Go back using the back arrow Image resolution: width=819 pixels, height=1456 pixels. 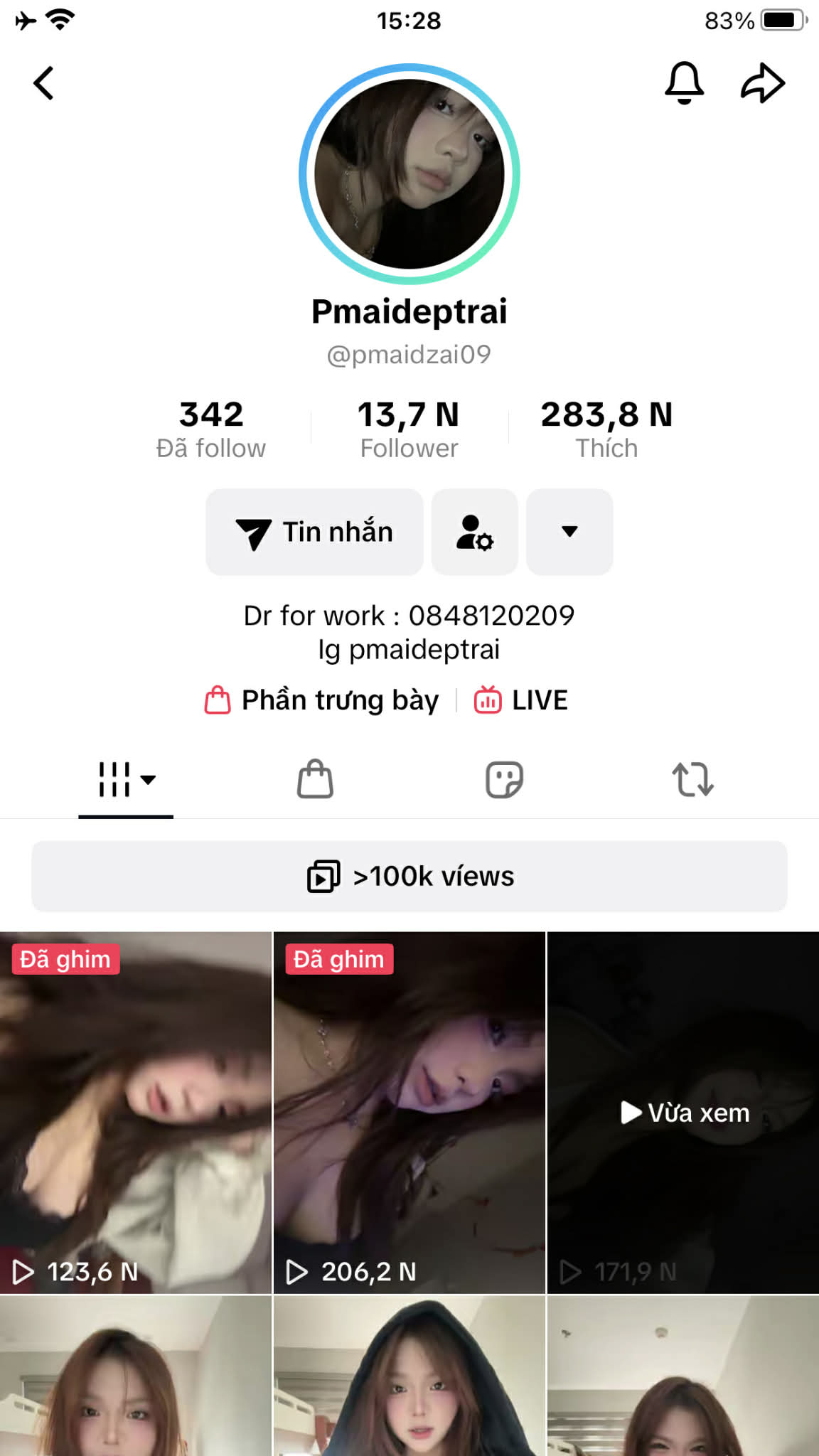(x=44, y=84)
